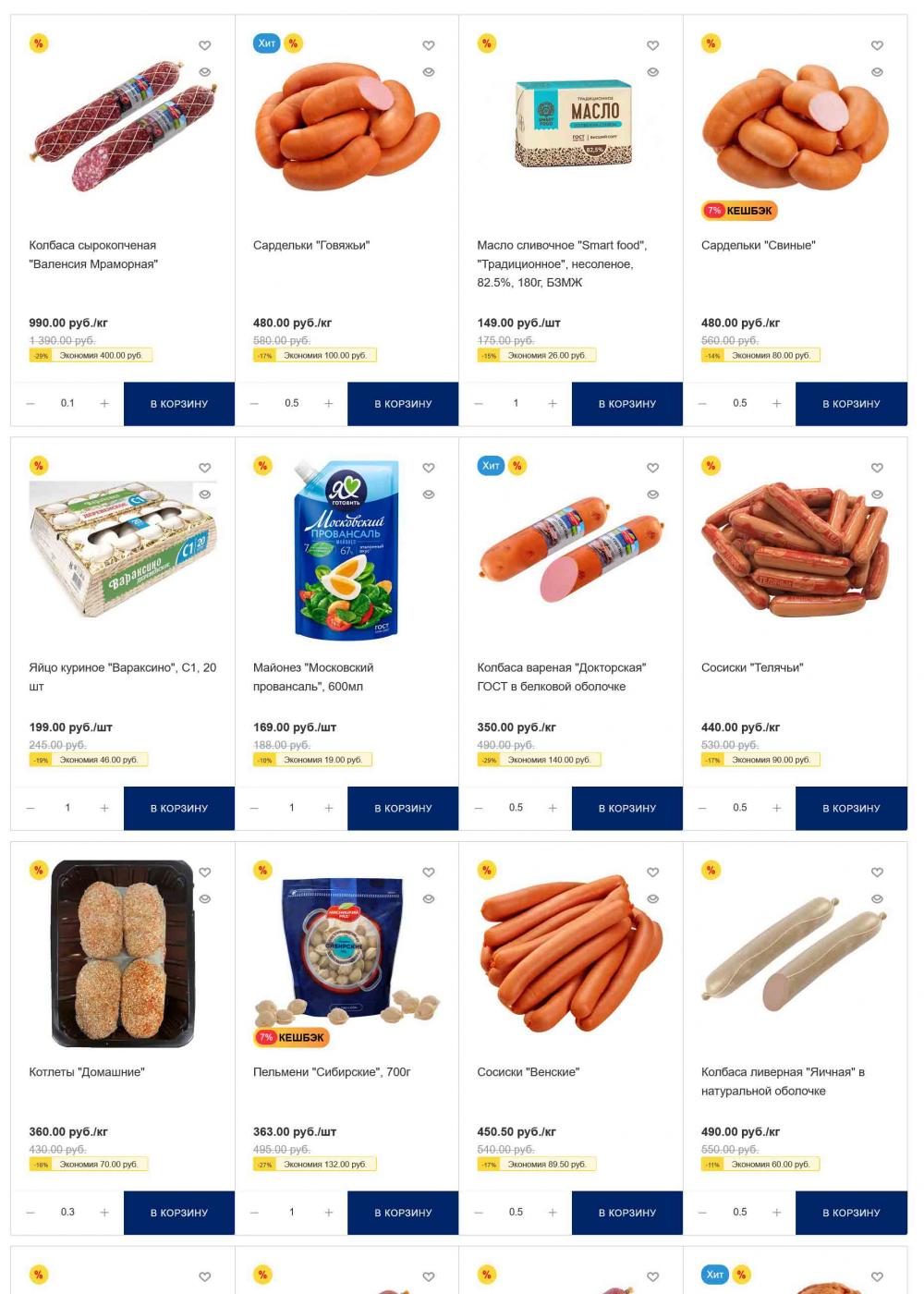The height and width of the screenshot is (1294, 924).
Task: Open Сардельки "Свиные" product image
Action: tap(795, 128)
